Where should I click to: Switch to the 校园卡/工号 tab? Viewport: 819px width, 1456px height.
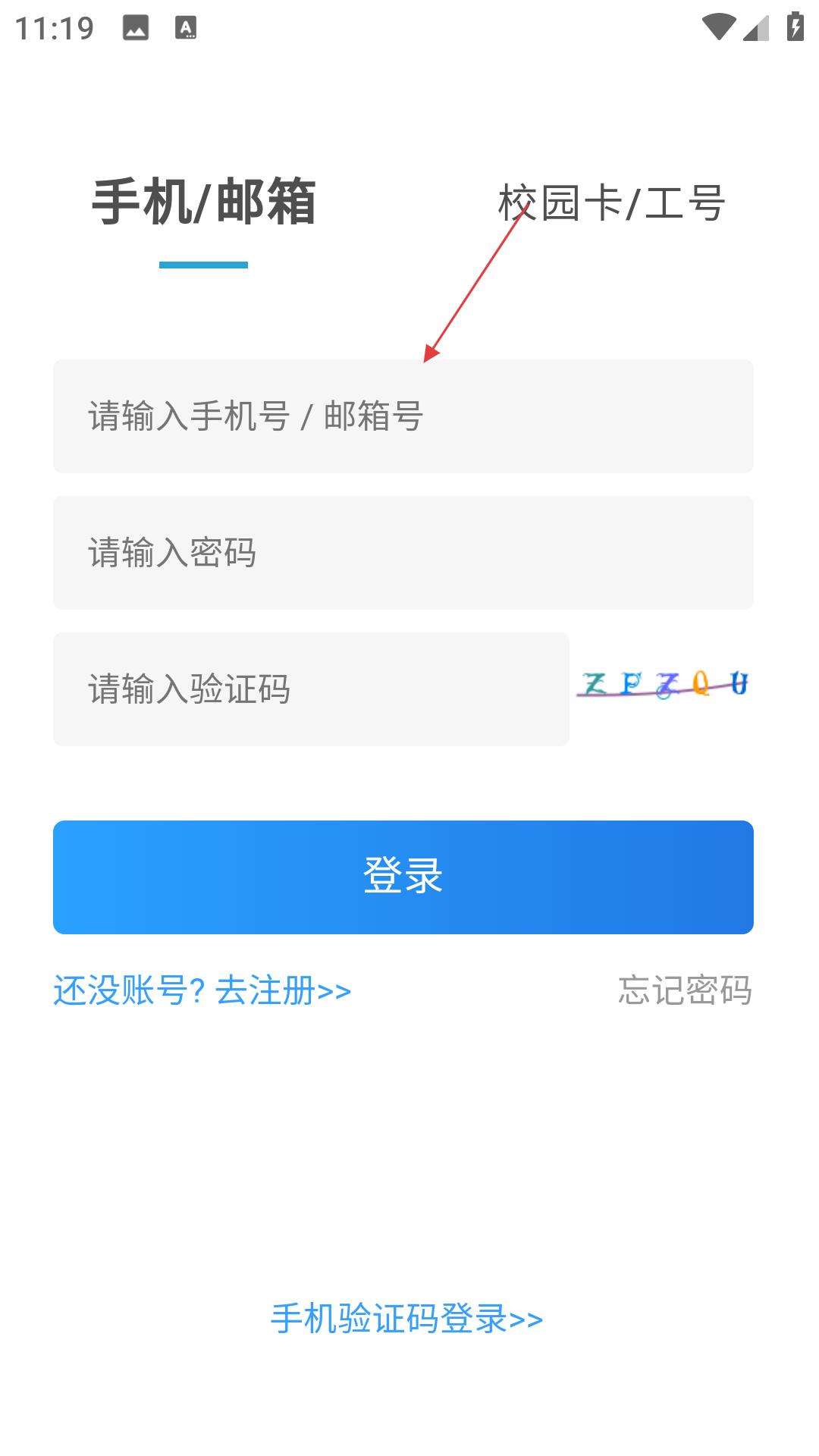point(611,203)
